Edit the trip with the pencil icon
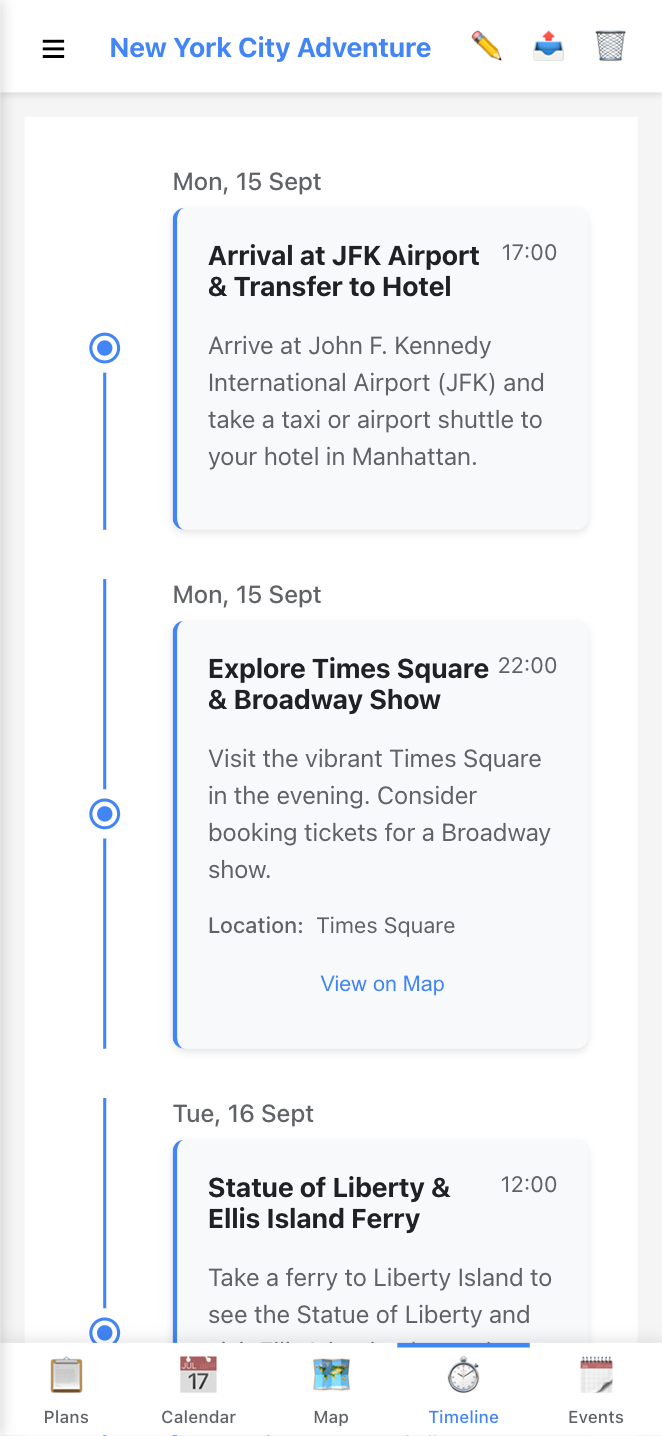This screenshot has height=1436, width=662. point(486,46)
